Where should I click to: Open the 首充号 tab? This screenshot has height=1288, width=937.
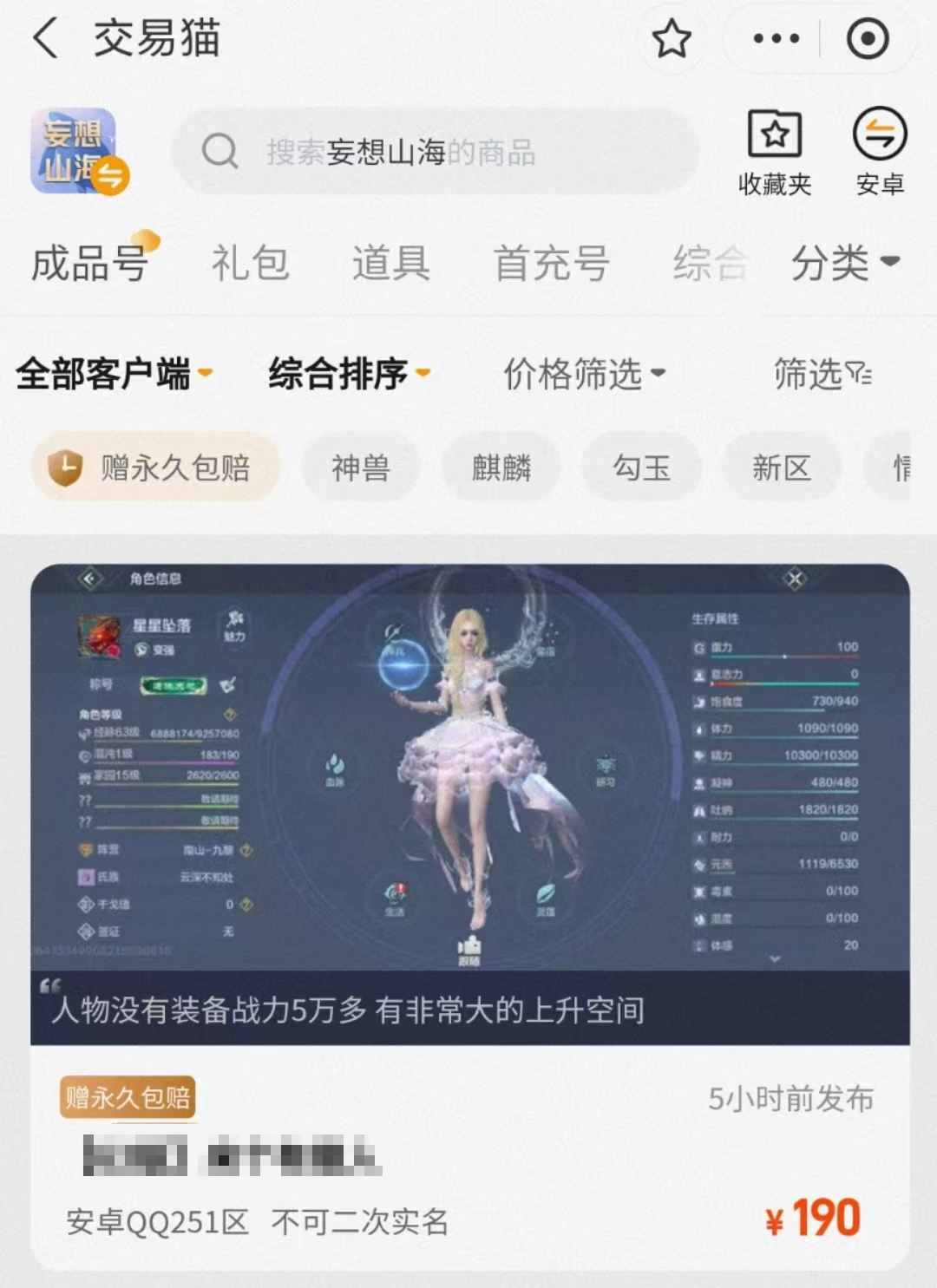pyautogui.click(x=552, y=263)
